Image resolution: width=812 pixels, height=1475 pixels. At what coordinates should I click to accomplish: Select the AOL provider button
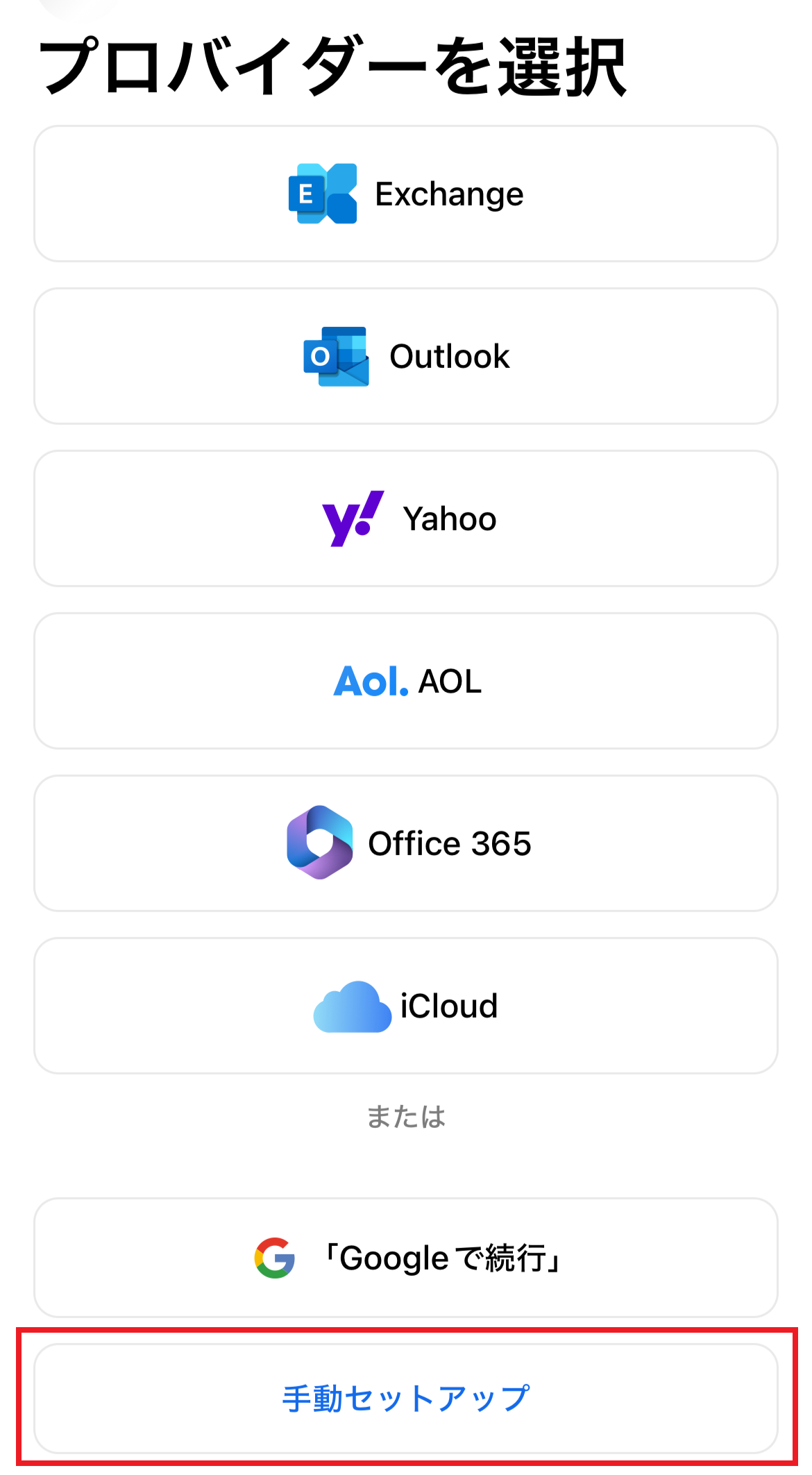406,681
